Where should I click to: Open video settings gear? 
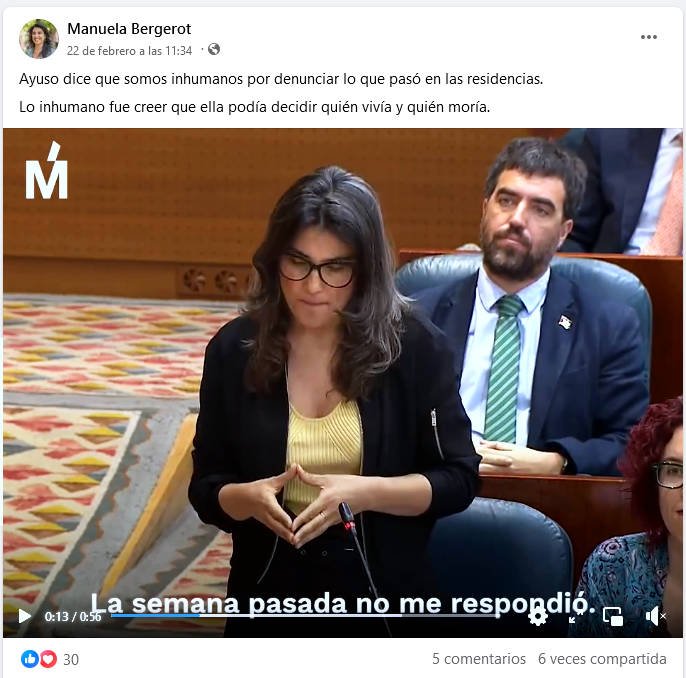[x=538, y=616]
